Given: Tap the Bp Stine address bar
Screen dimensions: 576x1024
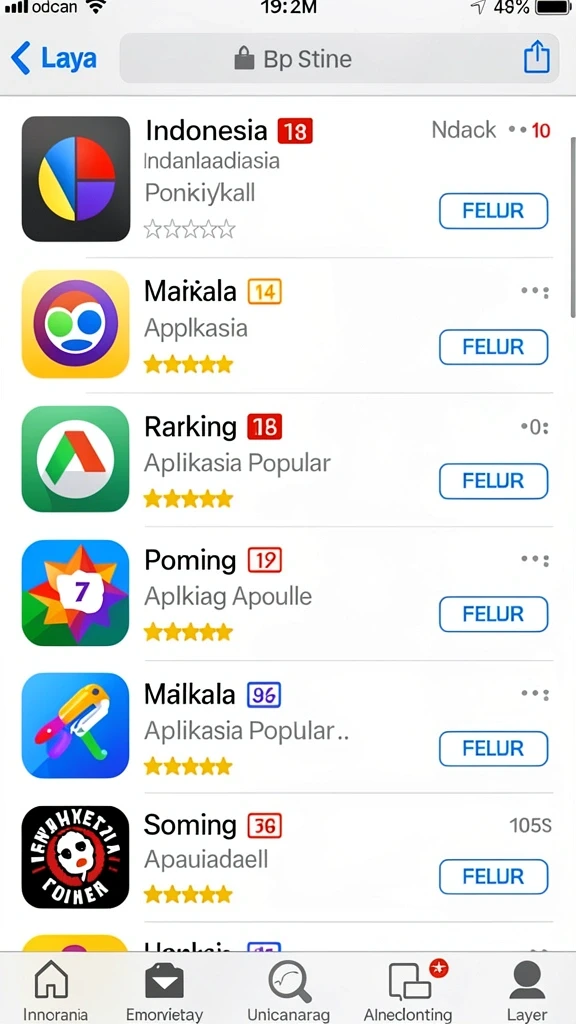Looking at the screenshot, I should tap(339, 59).
